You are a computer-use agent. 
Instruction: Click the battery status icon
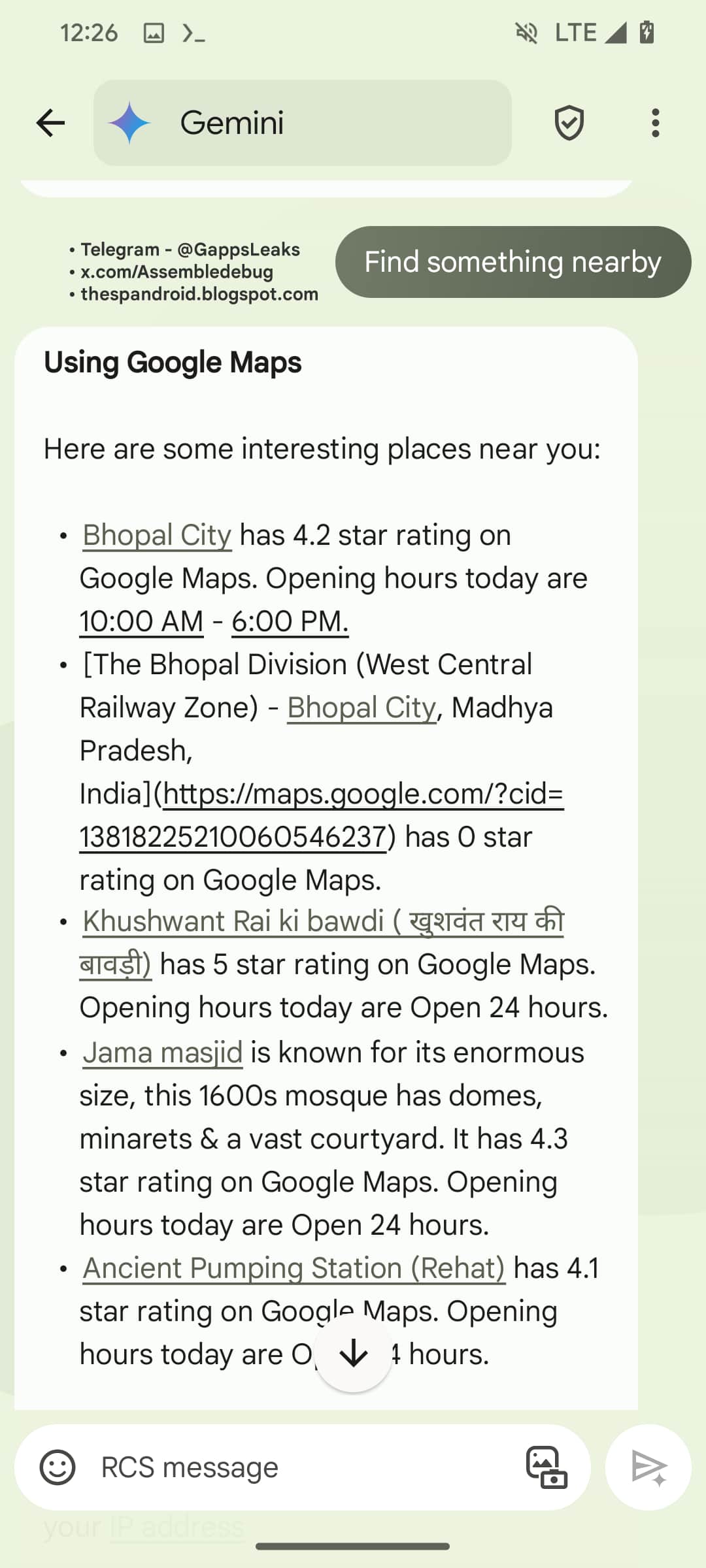coord(647,32)
